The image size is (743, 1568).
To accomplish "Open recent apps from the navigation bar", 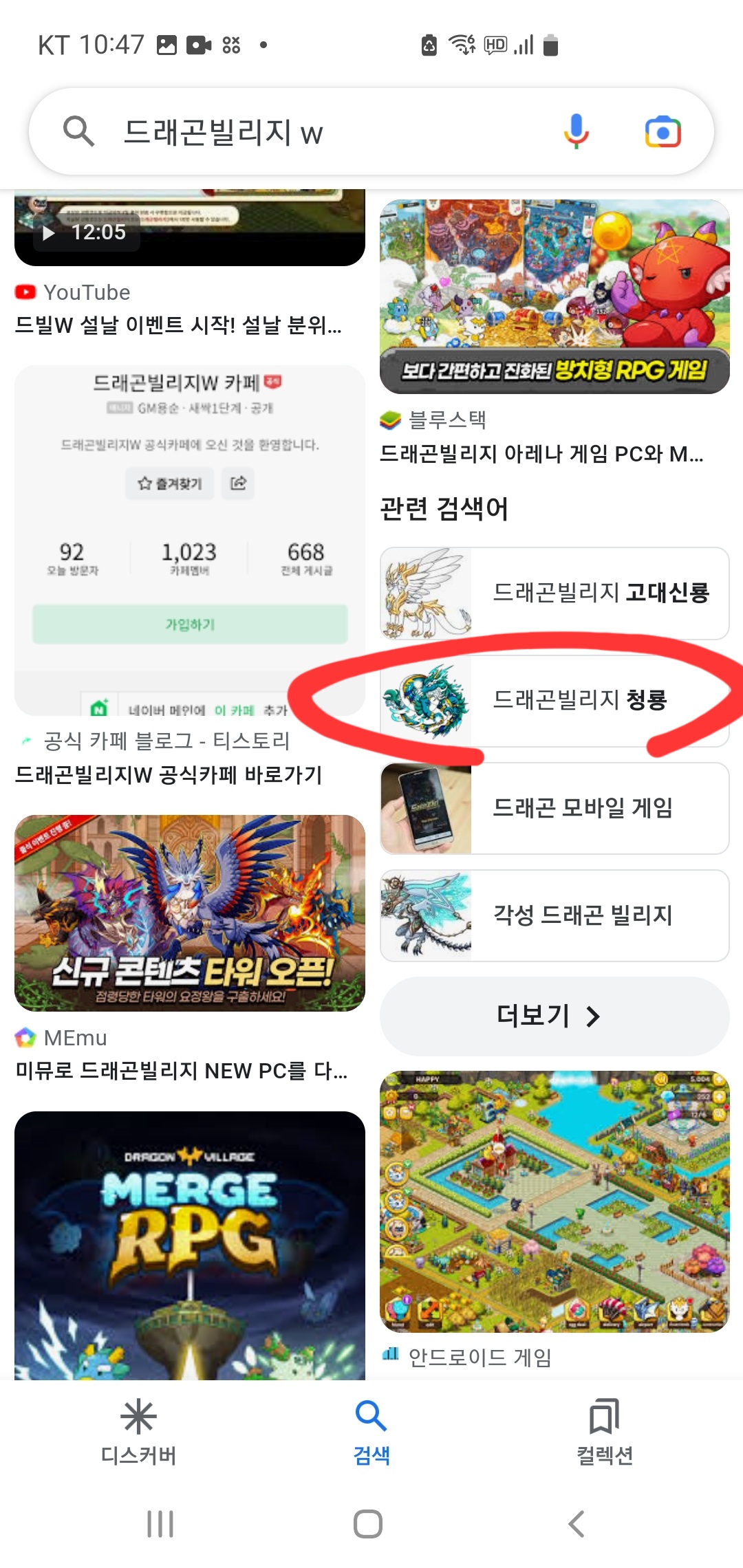I will pos(160,1524).
